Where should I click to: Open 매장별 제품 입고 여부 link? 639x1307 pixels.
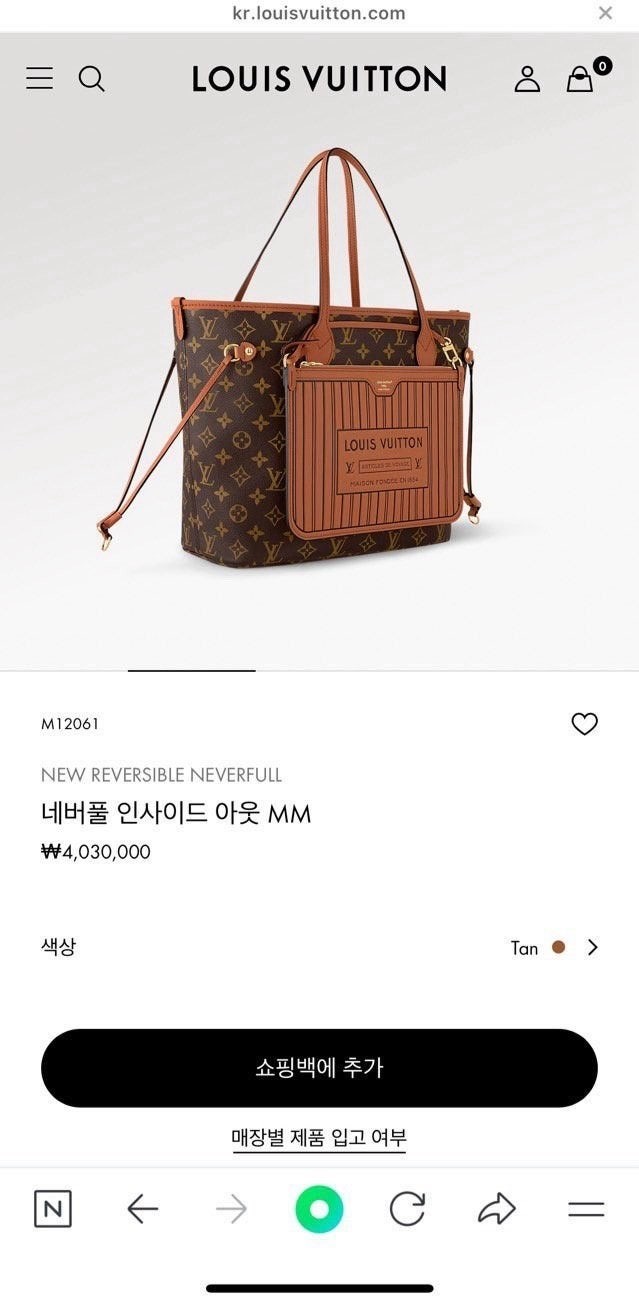319,1138
